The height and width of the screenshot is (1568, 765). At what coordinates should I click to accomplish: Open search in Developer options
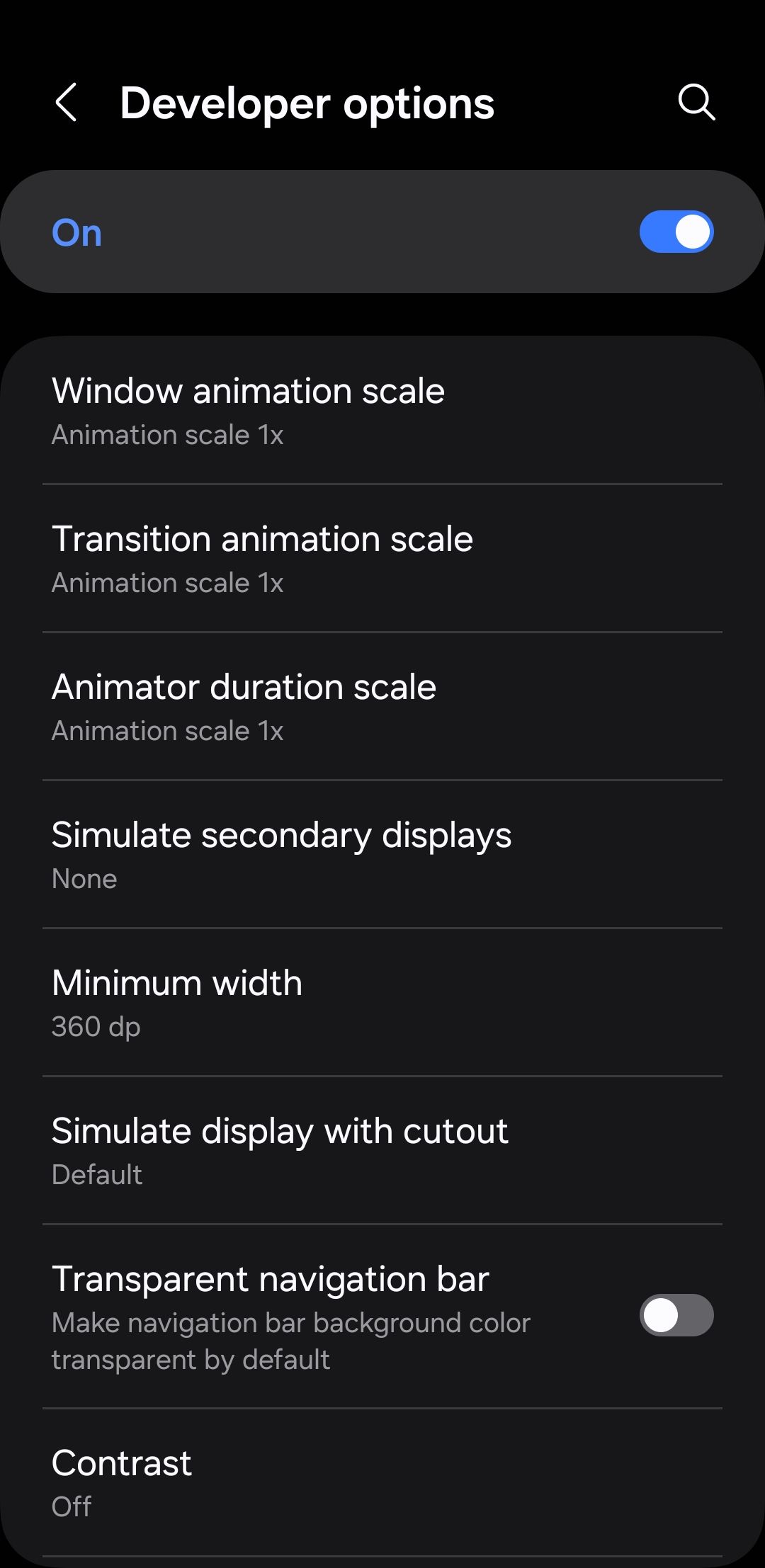[696, 103]
